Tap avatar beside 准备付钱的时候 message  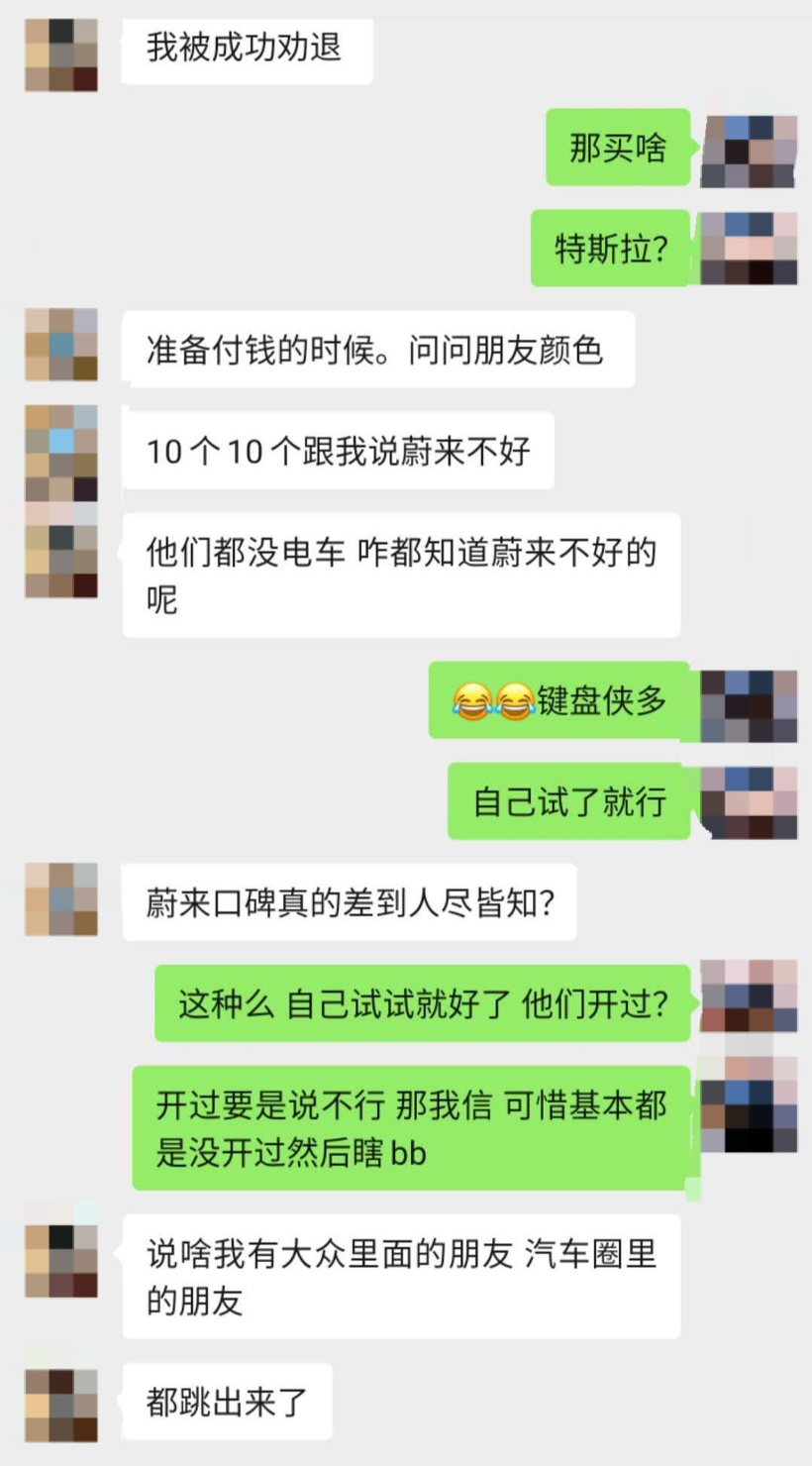[61, 345]
